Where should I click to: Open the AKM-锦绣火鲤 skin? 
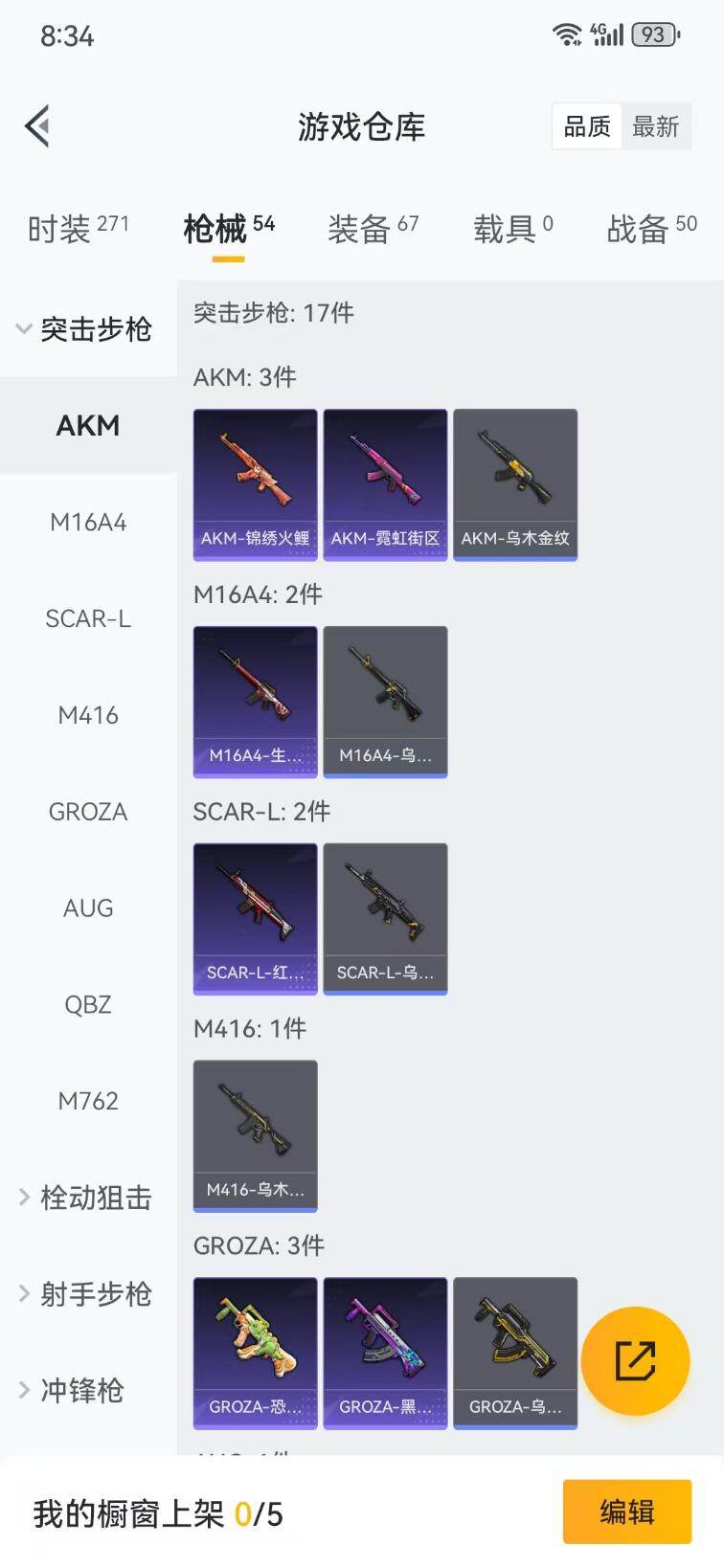click(255, 483)
